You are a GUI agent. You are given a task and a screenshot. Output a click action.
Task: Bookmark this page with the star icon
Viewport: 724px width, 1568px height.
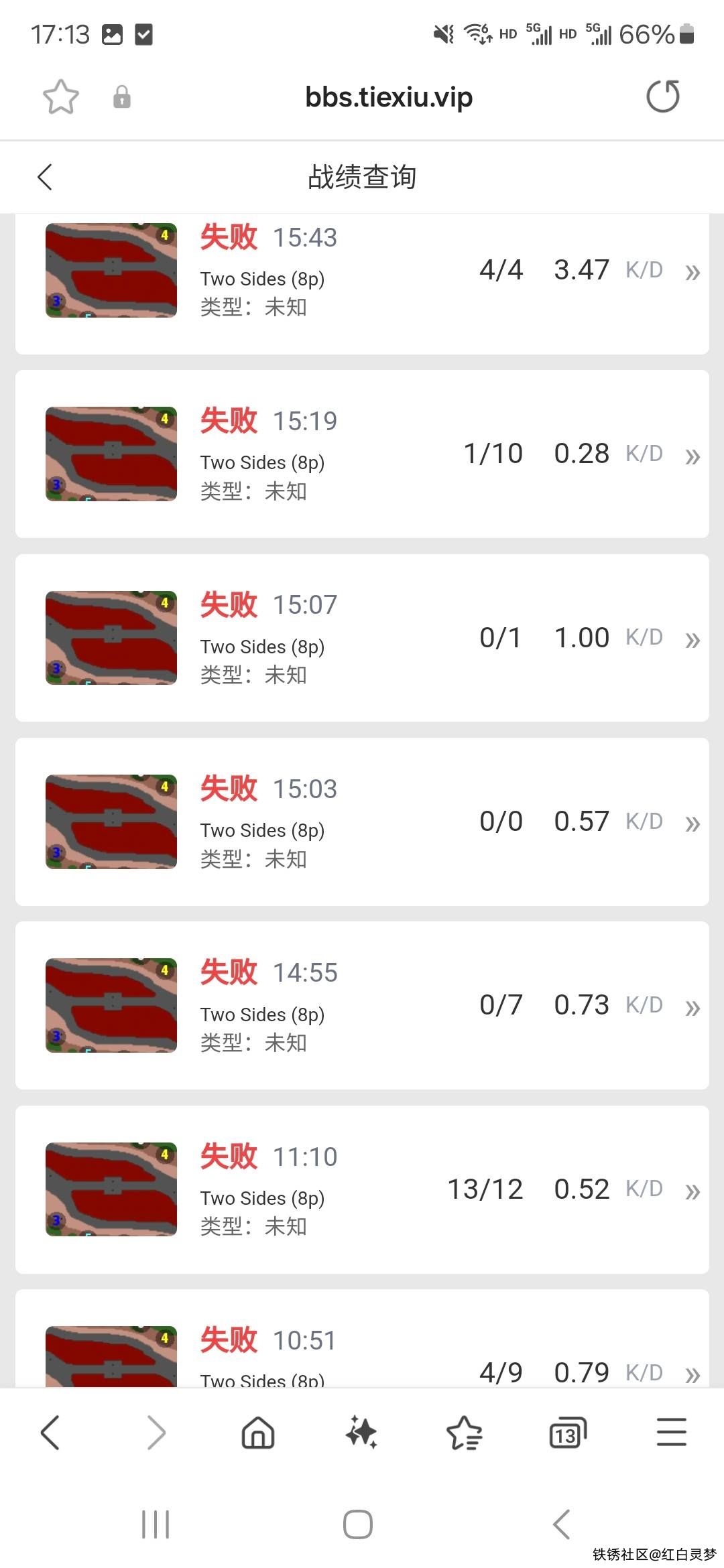click(x=60, y=97)
